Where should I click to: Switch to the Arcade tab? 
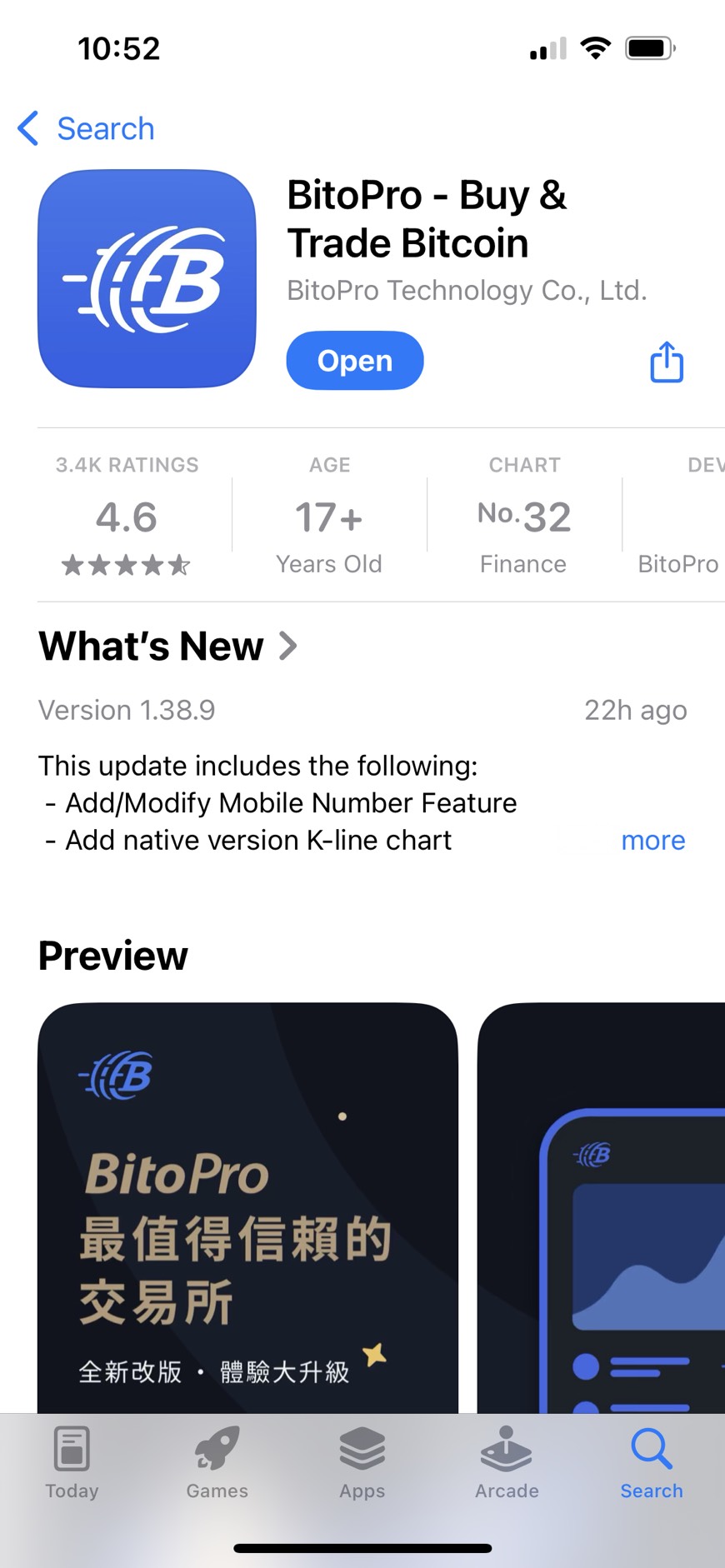507,1463
